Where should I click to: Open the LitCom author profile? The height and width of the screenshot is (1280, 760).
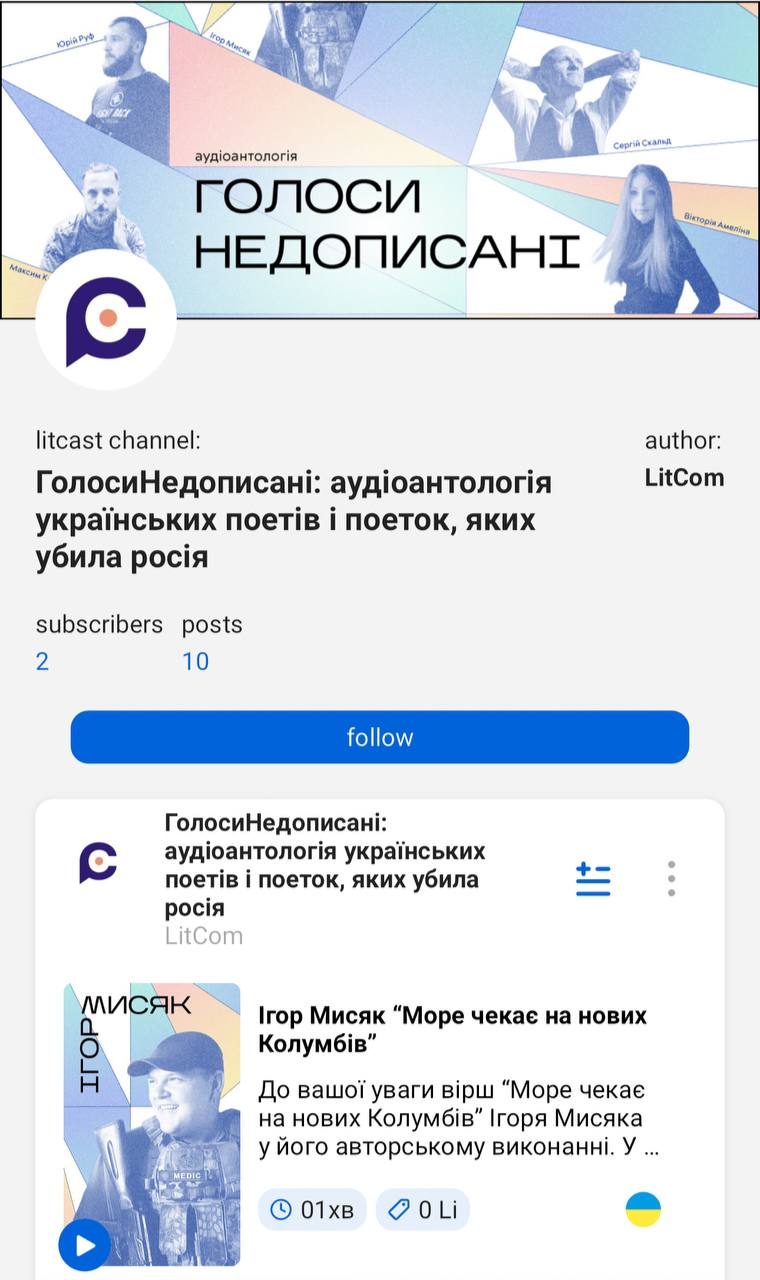pyautogui.click(x=684, y=477)
